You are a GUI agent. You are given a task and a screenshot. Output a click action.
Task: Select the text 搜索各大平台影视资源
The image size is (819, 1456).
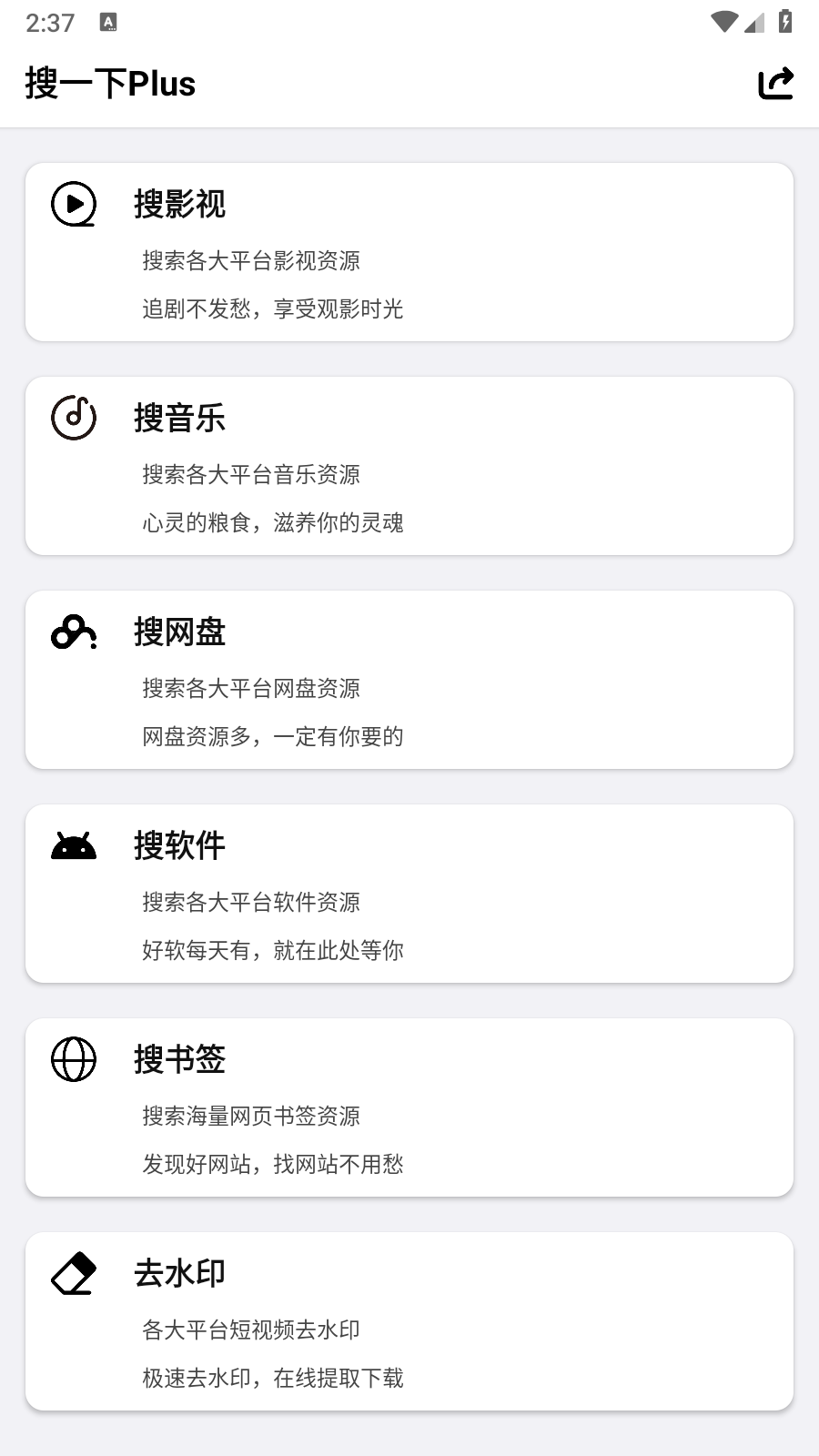[251, 261]
